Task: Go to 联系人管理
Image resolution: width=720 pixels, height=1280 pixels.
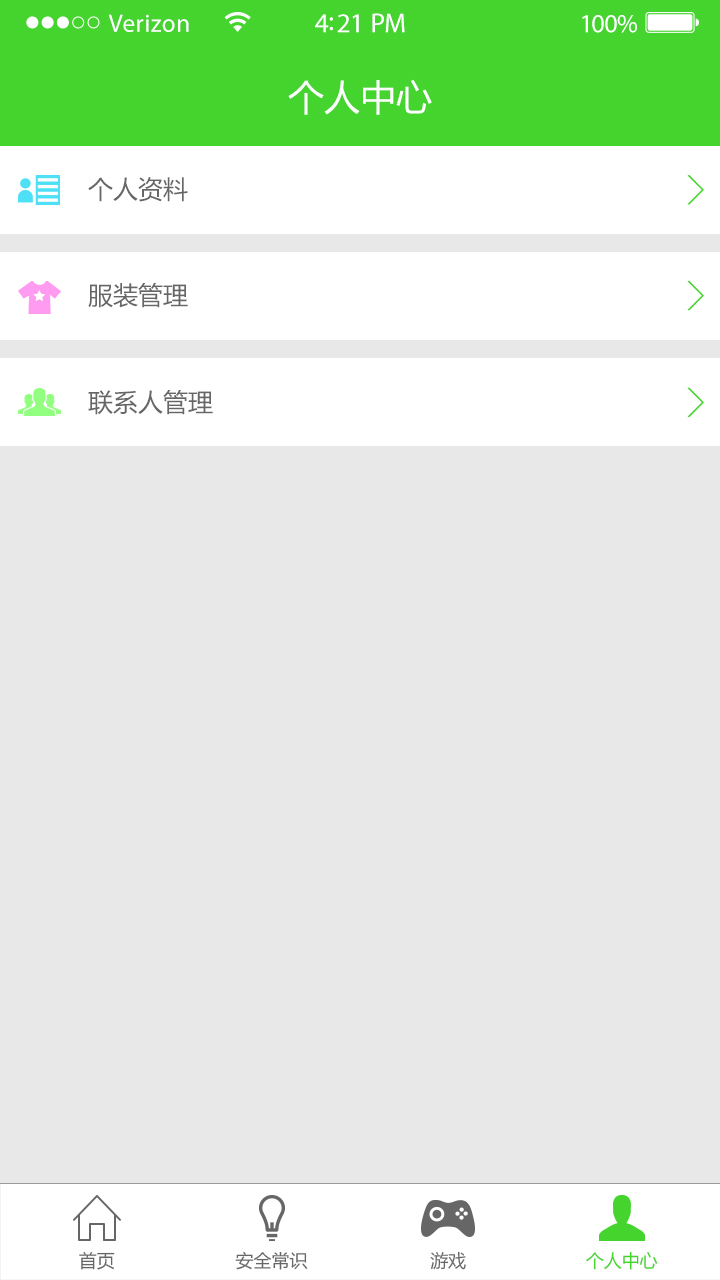Action: [360, 402]
